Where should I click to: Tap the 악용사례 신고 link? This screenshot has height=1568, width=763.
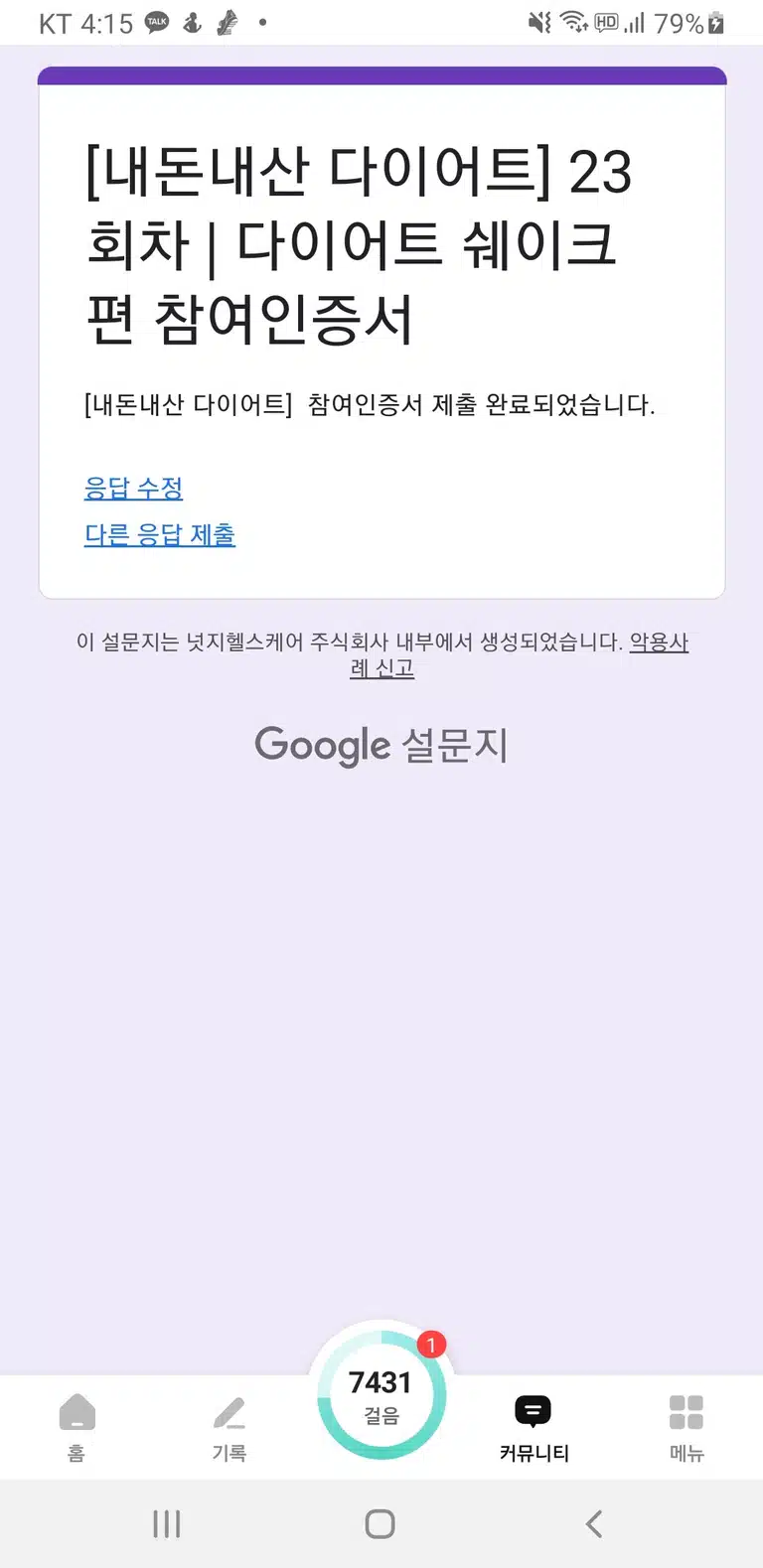[x=520, y=655]
